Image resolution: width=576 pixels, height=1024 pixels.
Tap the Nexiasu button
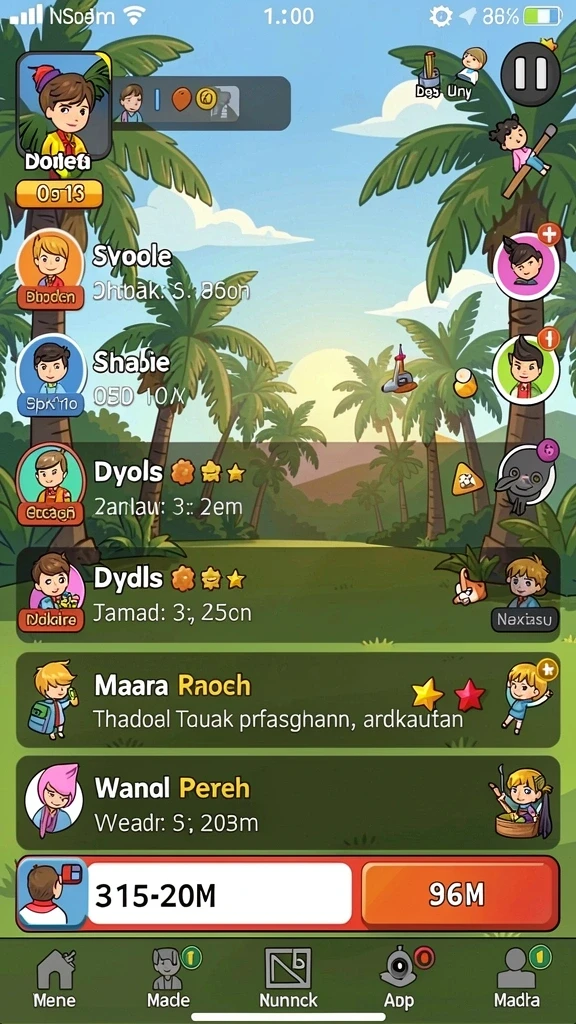click(x=524, y=619)
